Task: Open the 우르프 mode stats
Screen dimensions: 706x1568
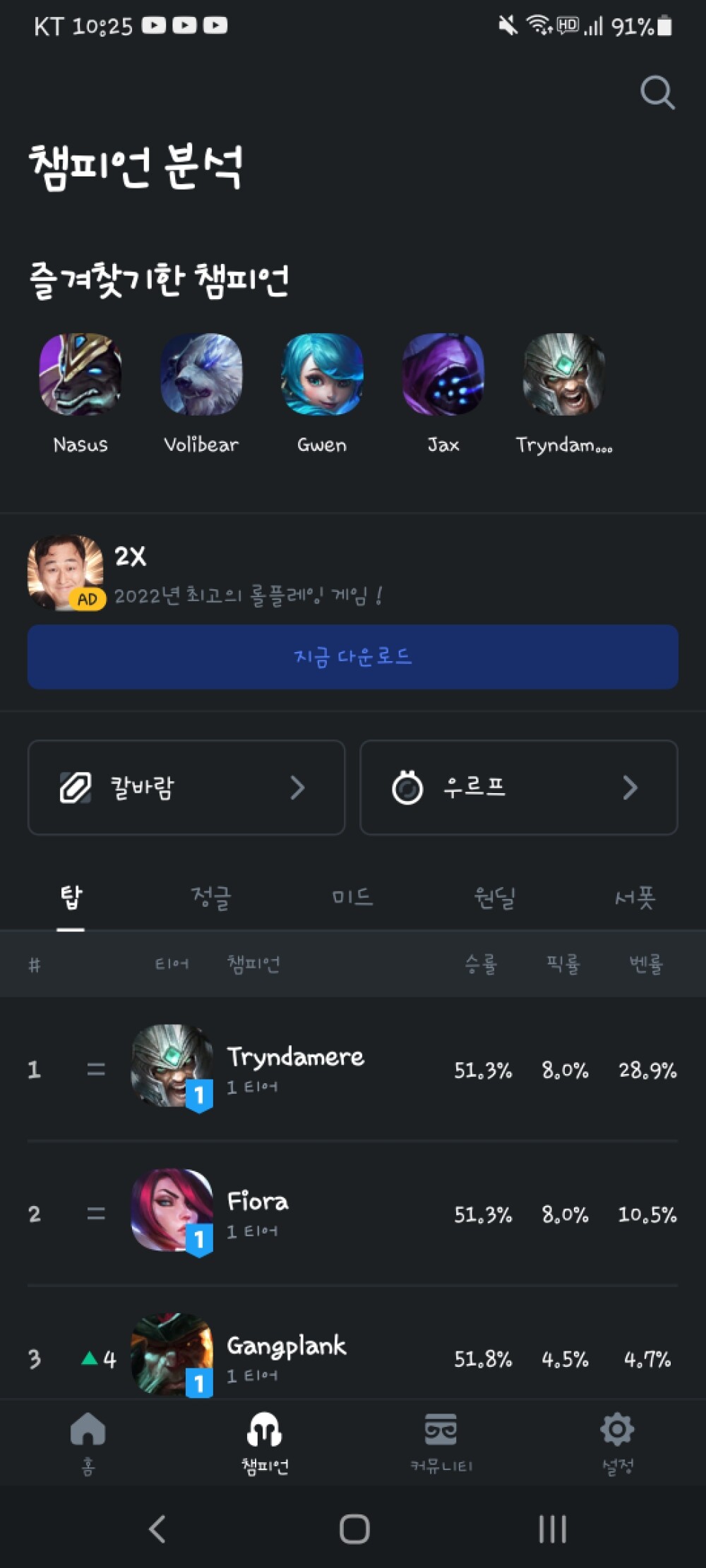Action: click(x=519, y=788)
